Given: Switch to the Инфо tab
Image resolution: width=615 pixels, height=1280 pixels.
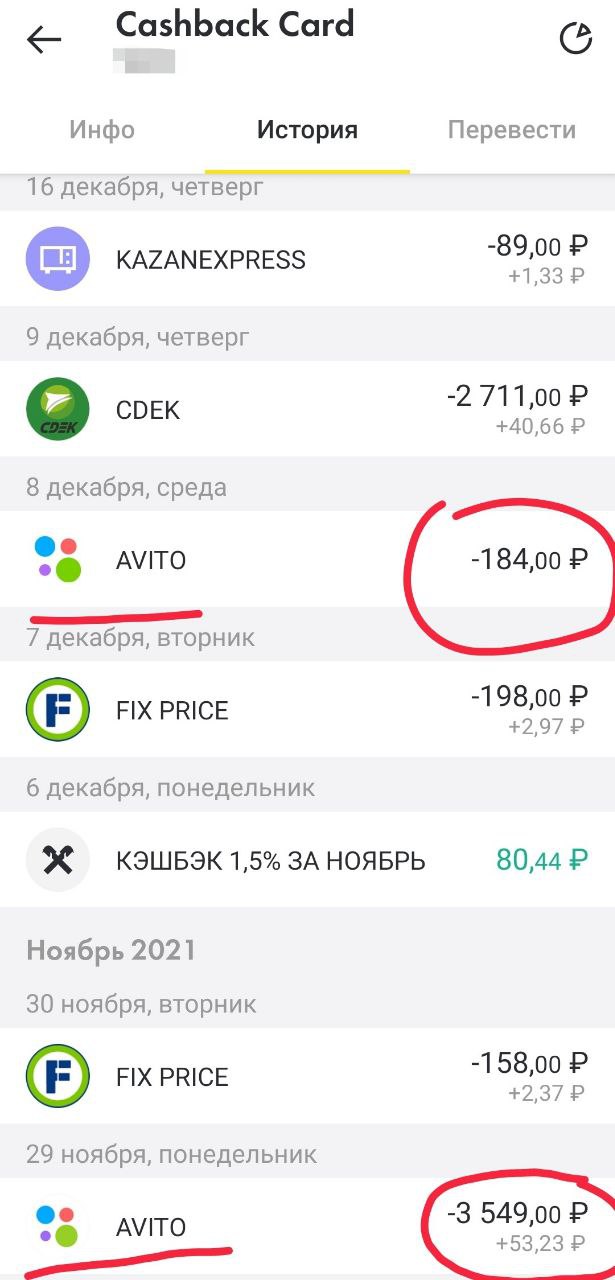Looking at the screenshot, I should pyautogui.click(x=102, y=130).
